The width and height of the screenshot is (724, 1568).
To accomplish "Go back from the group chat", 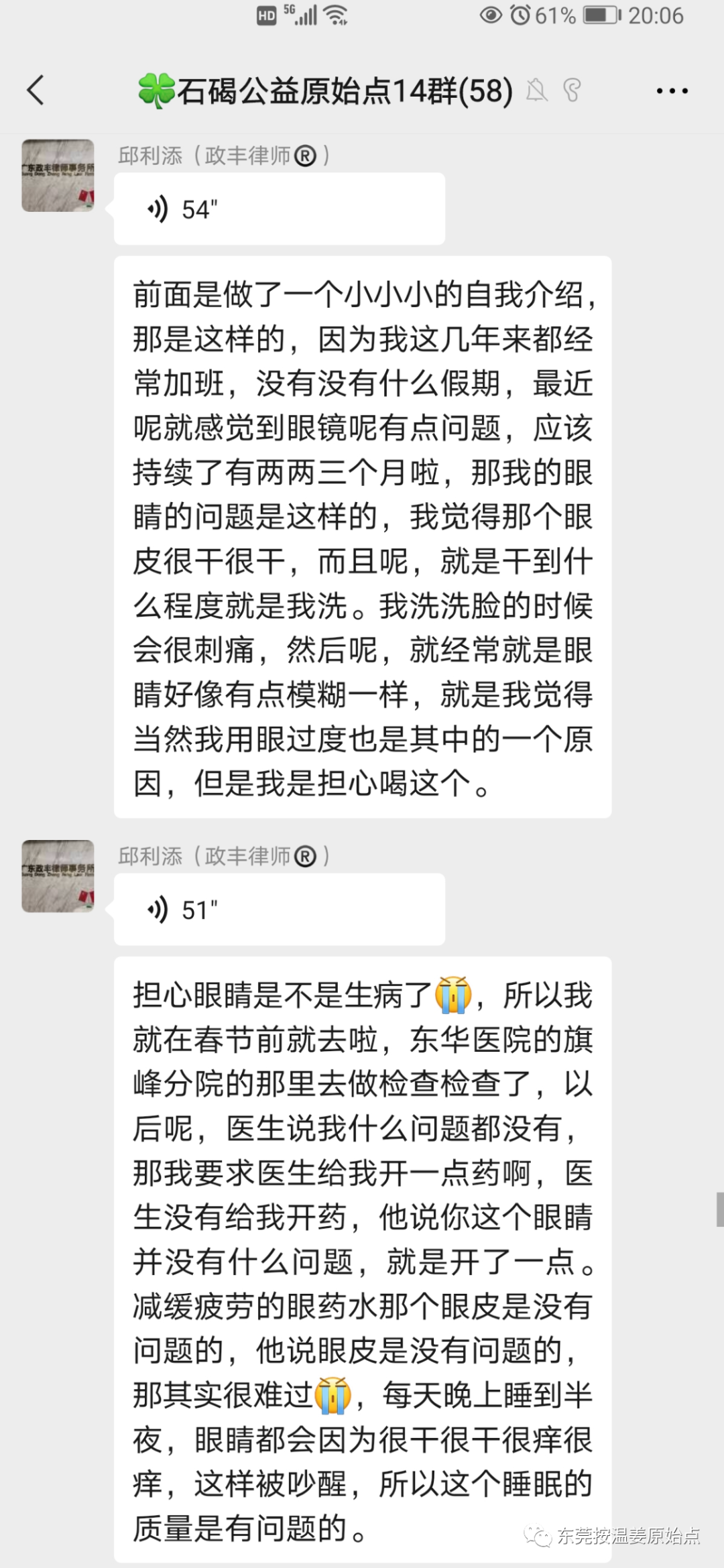I will [36, 91].
